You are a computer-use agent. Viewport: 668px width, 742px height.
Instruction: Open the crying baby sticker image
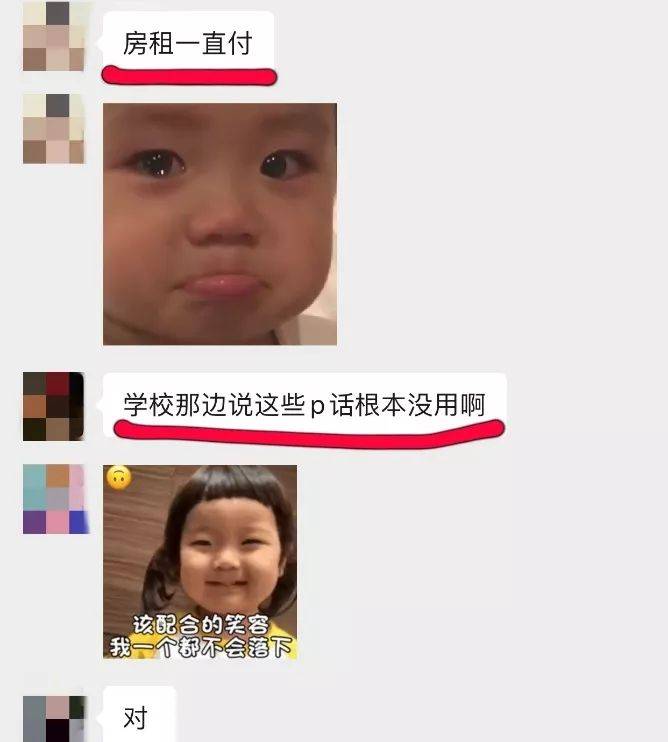click(219, 224)
